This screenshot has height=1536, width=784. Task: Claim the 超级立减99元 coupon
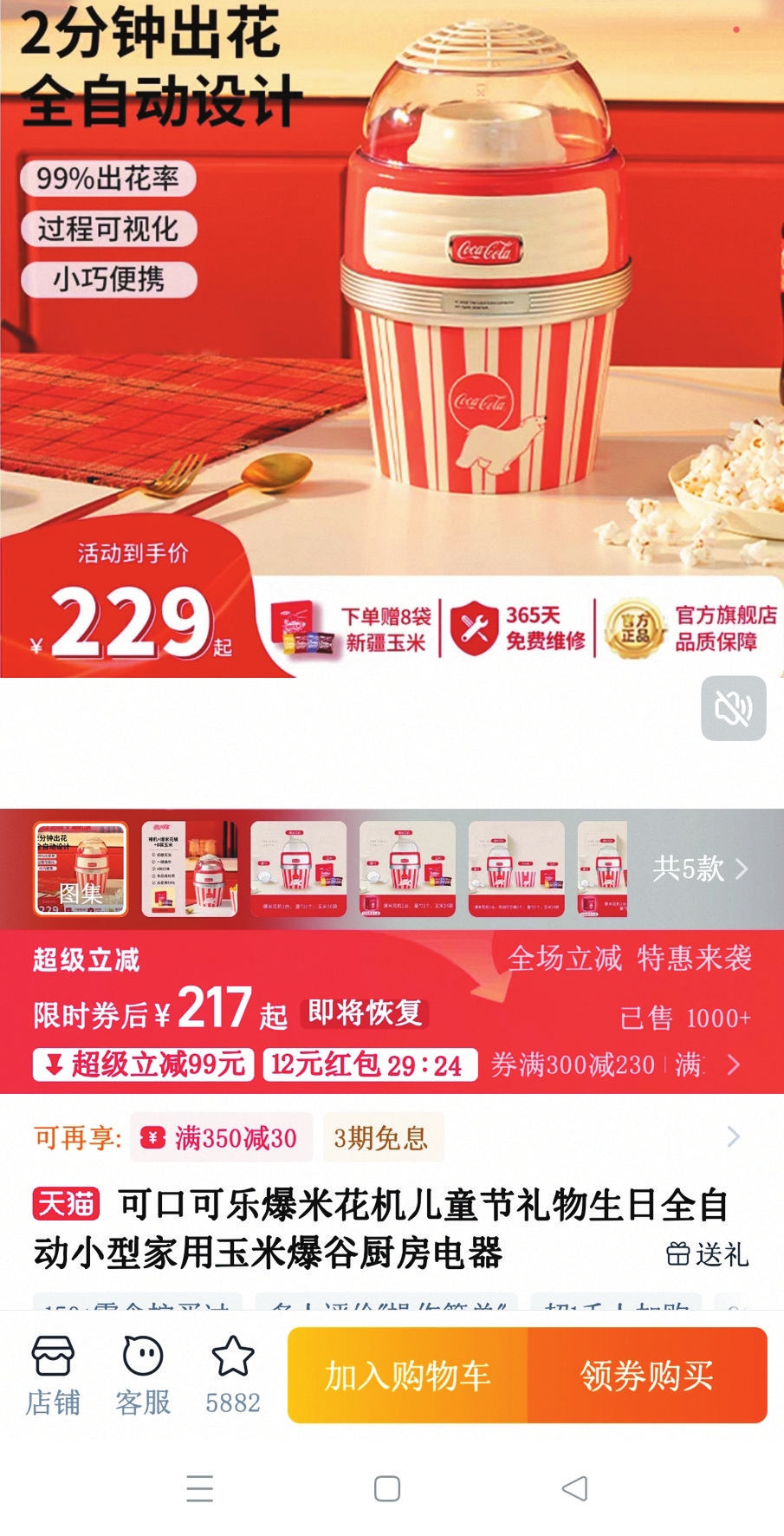coord(144,1064)
